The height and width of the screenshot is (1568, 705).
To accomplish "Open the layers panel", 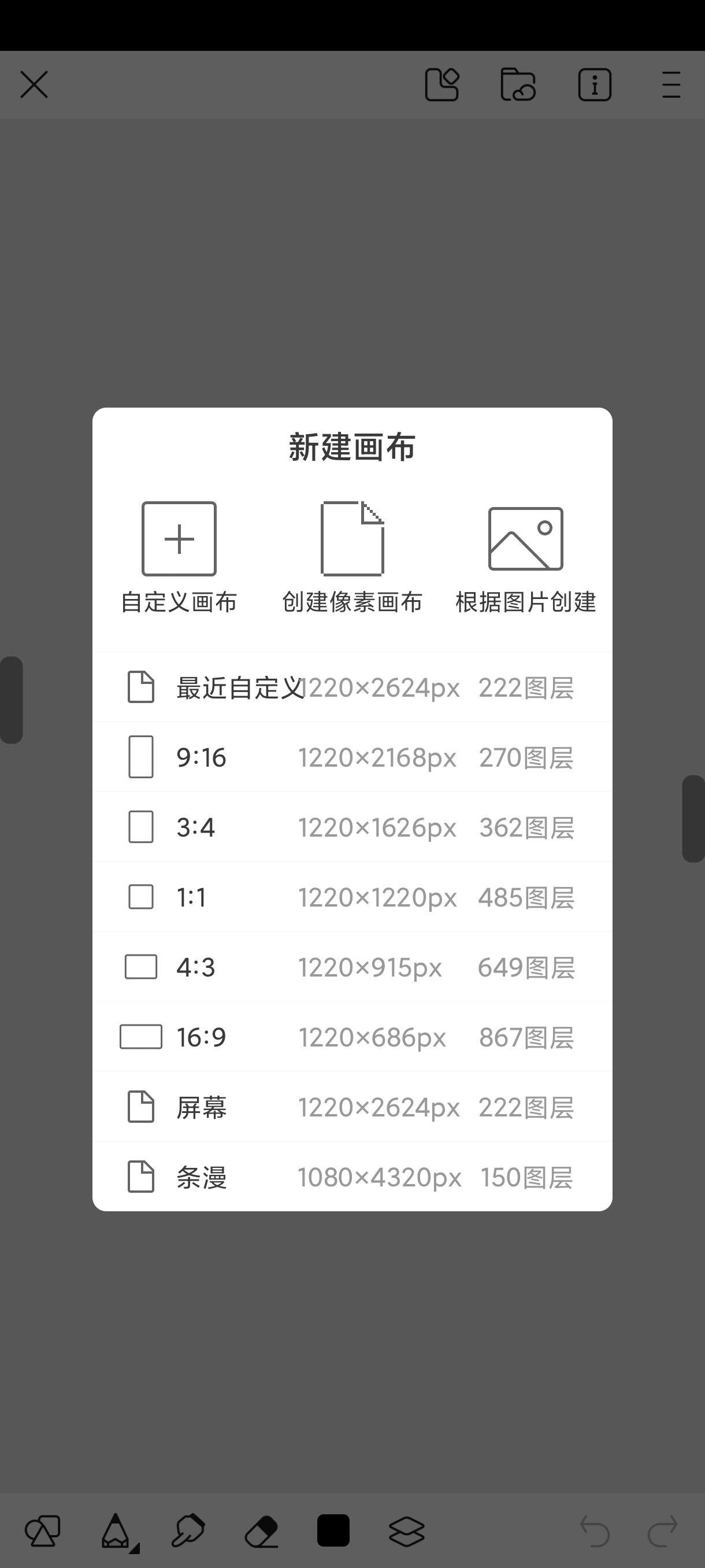I will tap(406, 1532).
